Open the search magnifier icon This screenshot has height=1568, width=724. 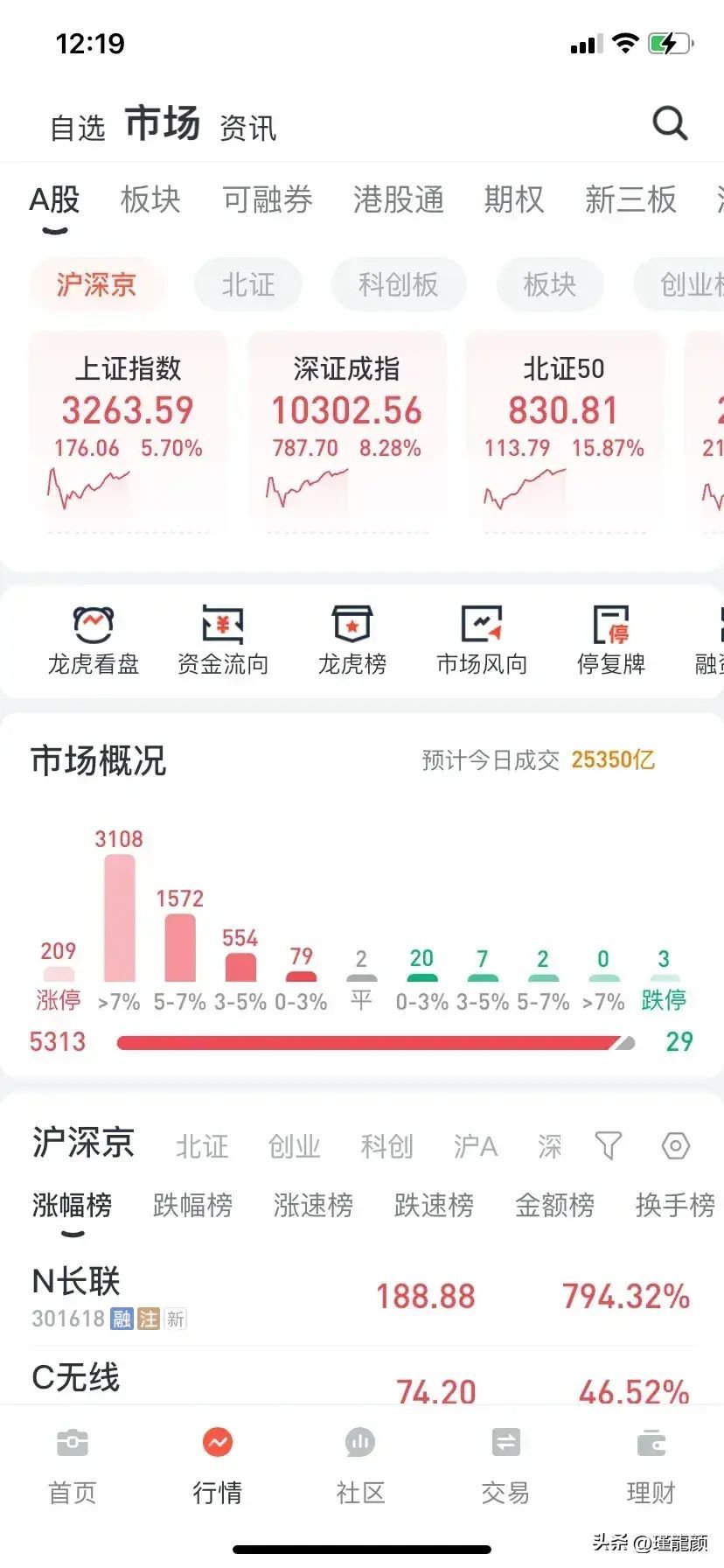[670, 123]
